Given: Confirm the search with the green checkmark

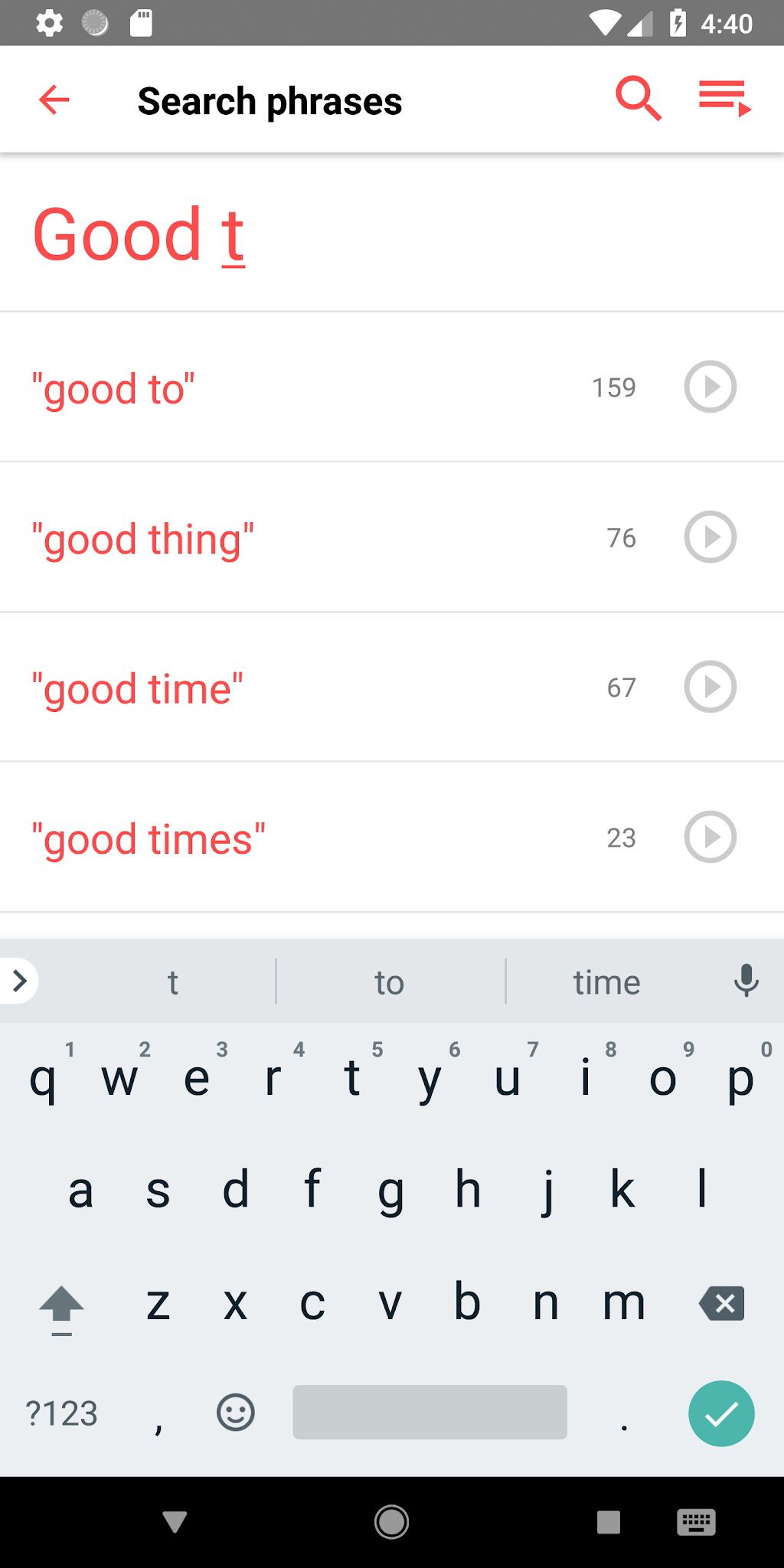Looking at the screenshot, I should coord(721,1413).
